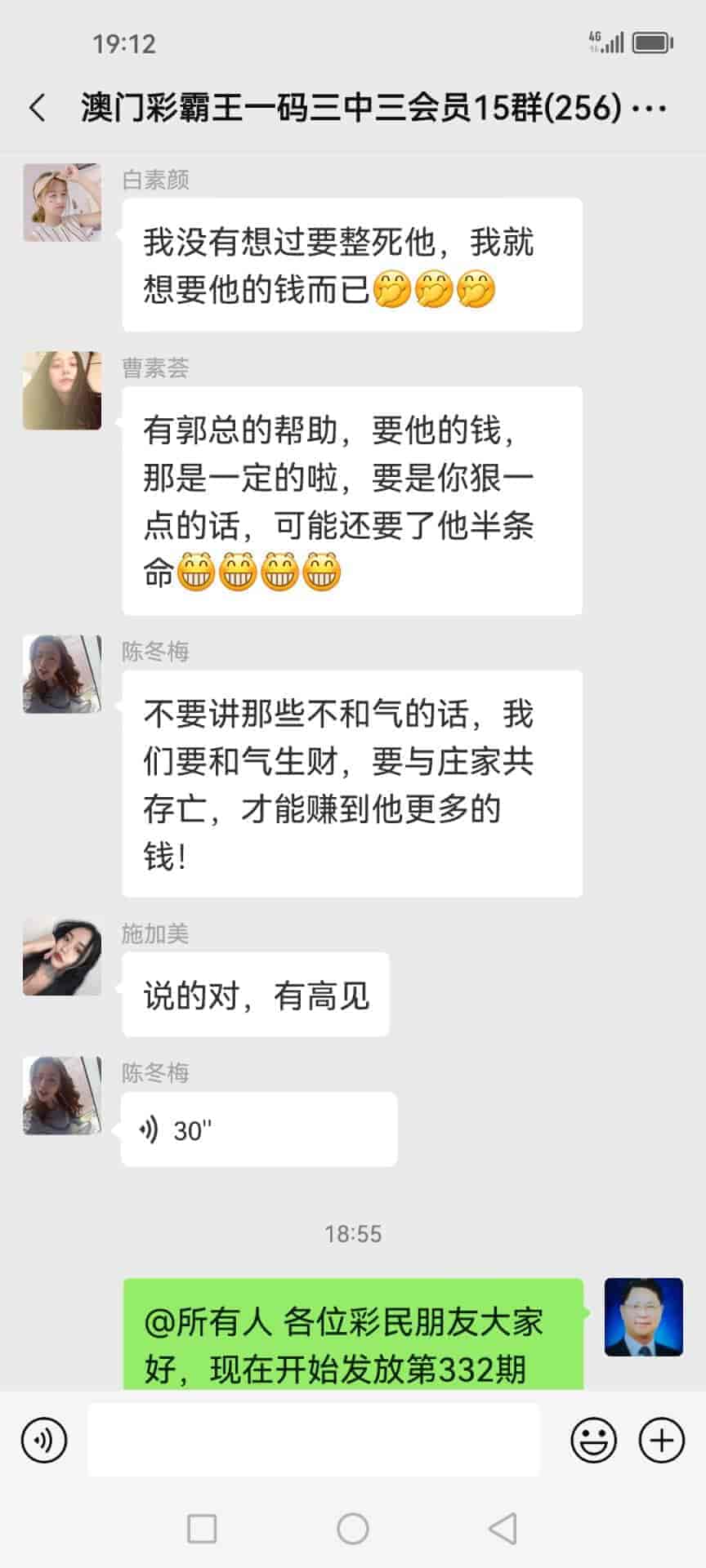The height and width of the screenshot is (1568, 706).
Task: Switch to voice input mode
Action: pyautogui.click(x=44, y=1440)
